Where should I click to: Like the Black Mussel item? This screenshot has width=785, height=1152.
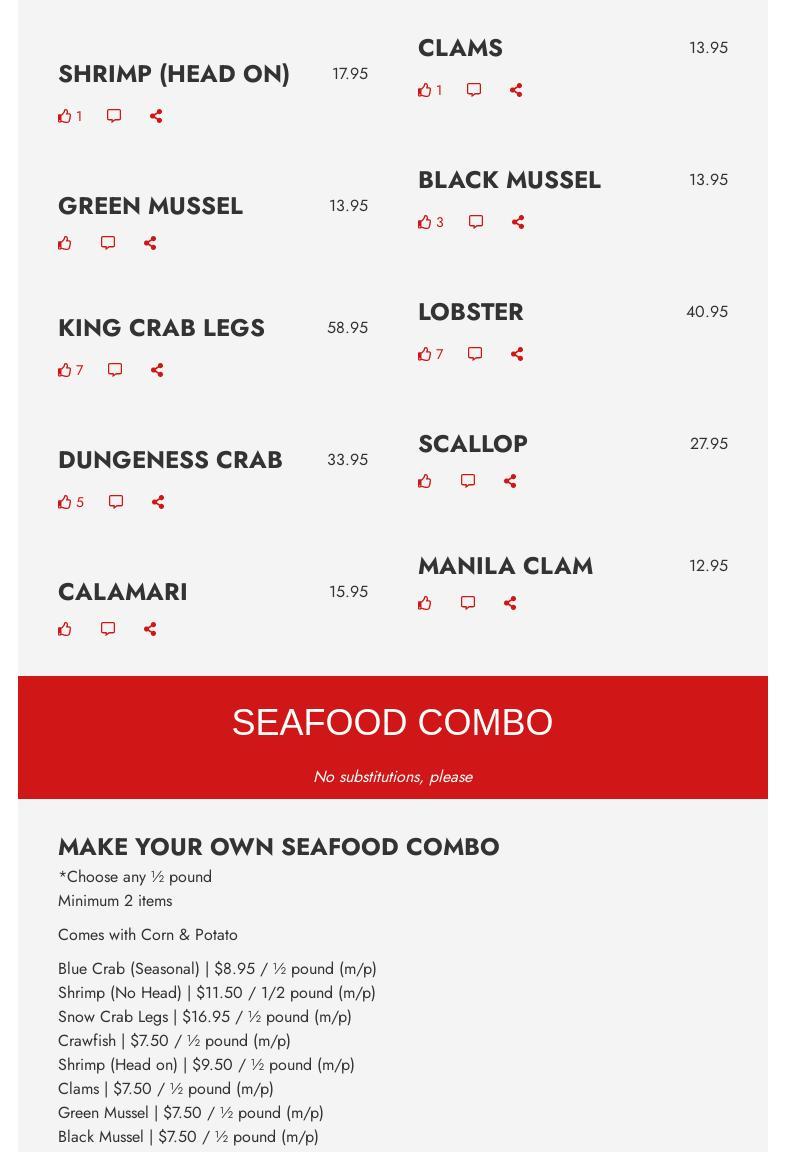(425, 222)
